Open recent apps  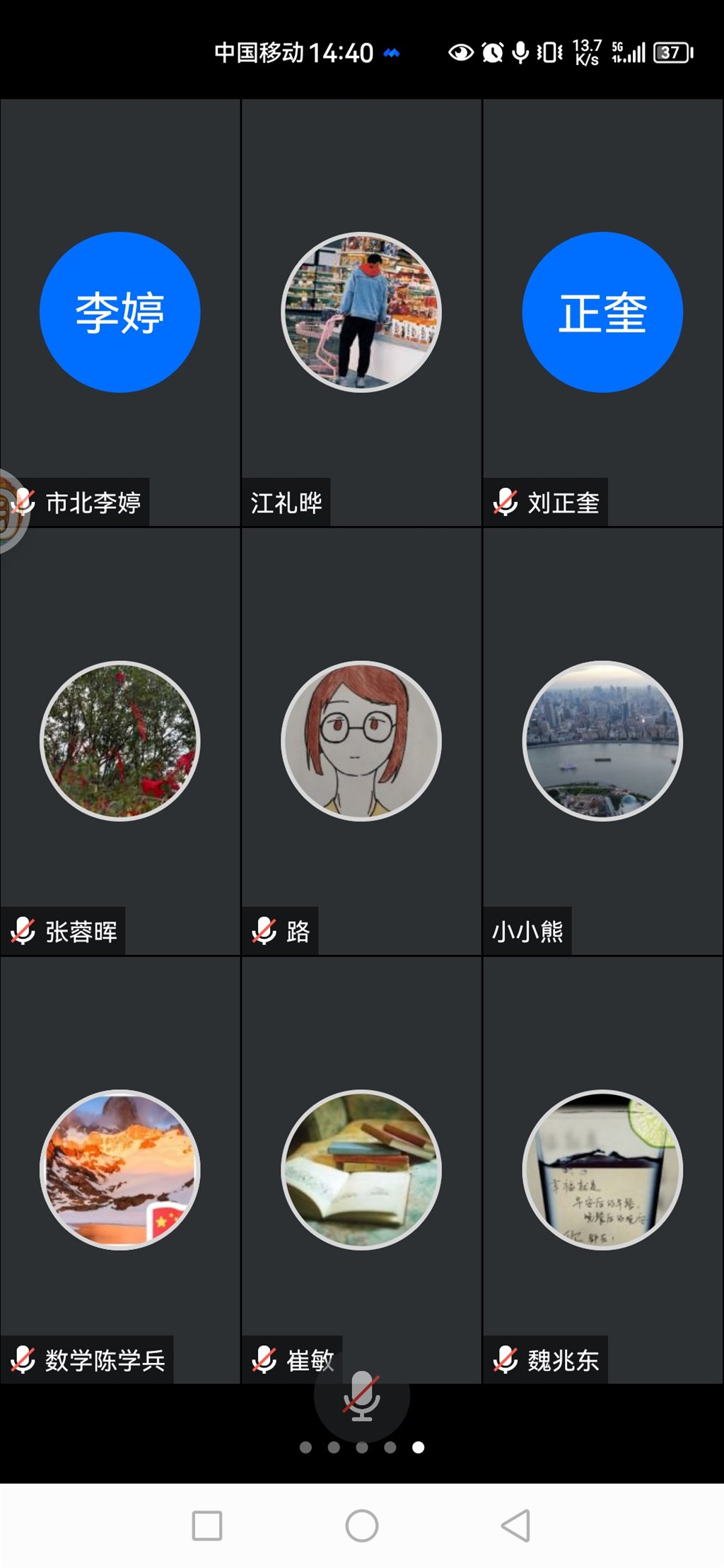pyautogui.click(x=207, y=1526)
